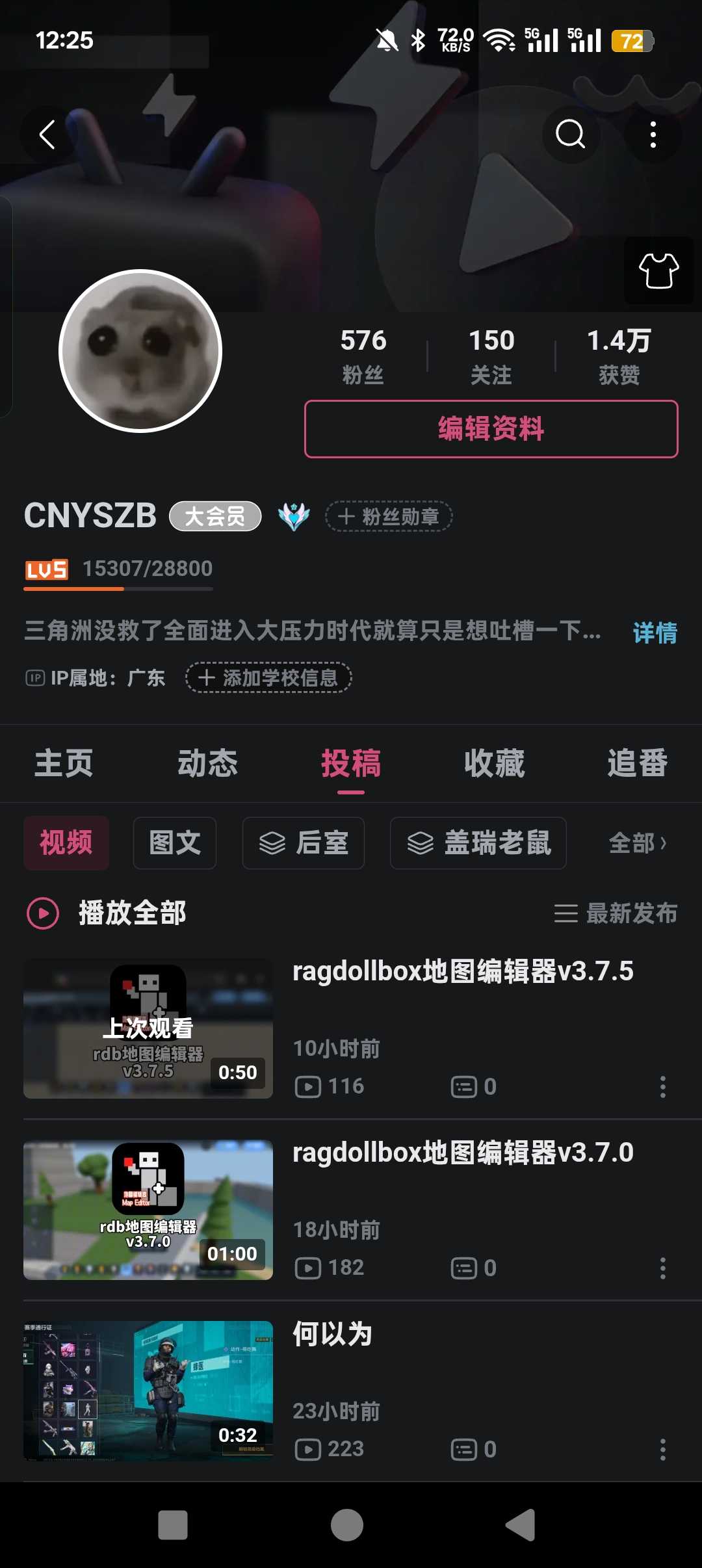Open the search icon on profile

pos(570,135)
